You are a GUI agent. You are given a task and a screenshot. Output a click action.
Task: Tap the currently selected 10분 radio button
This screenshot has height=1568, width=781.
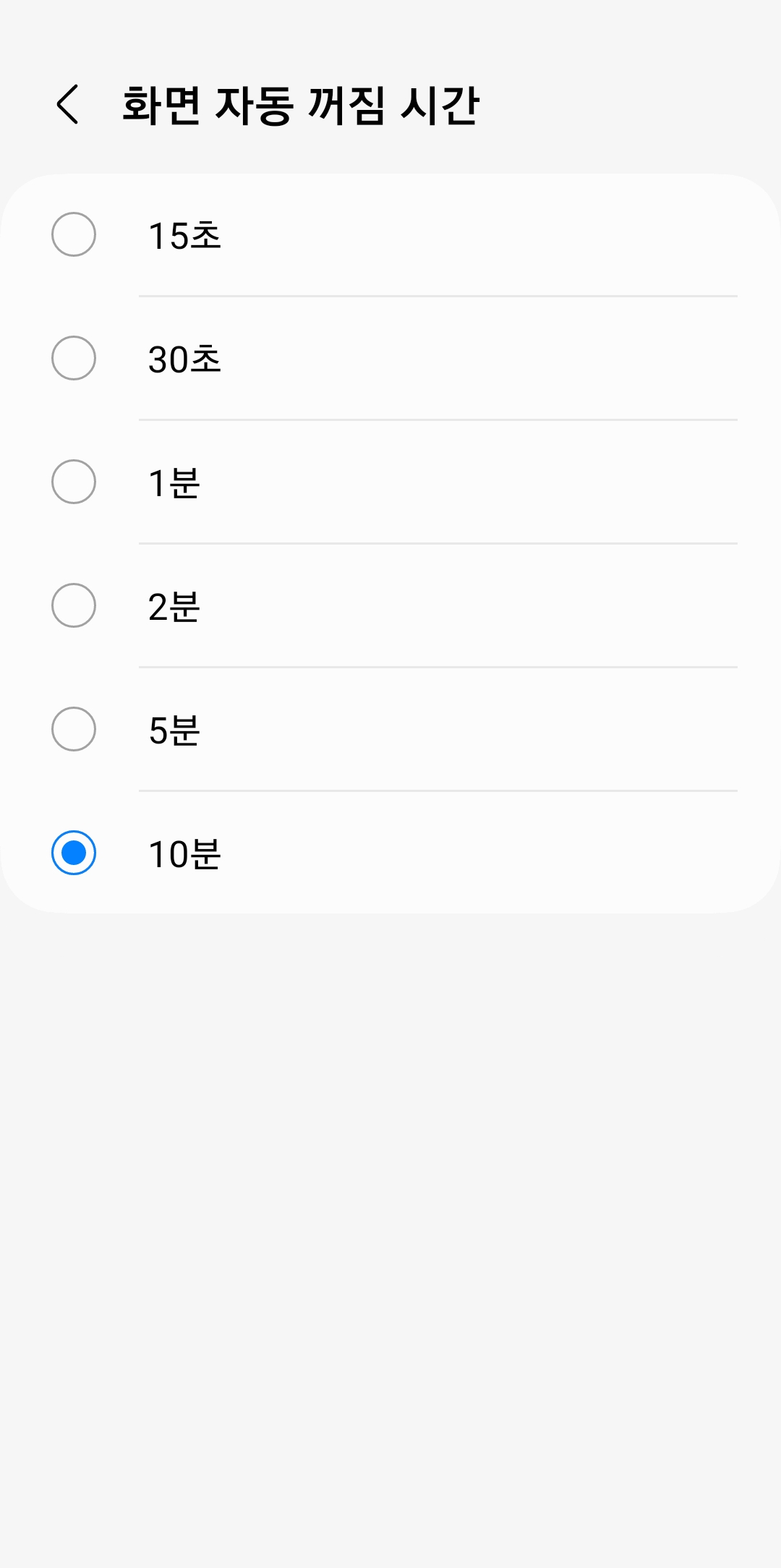pos(74,854)
